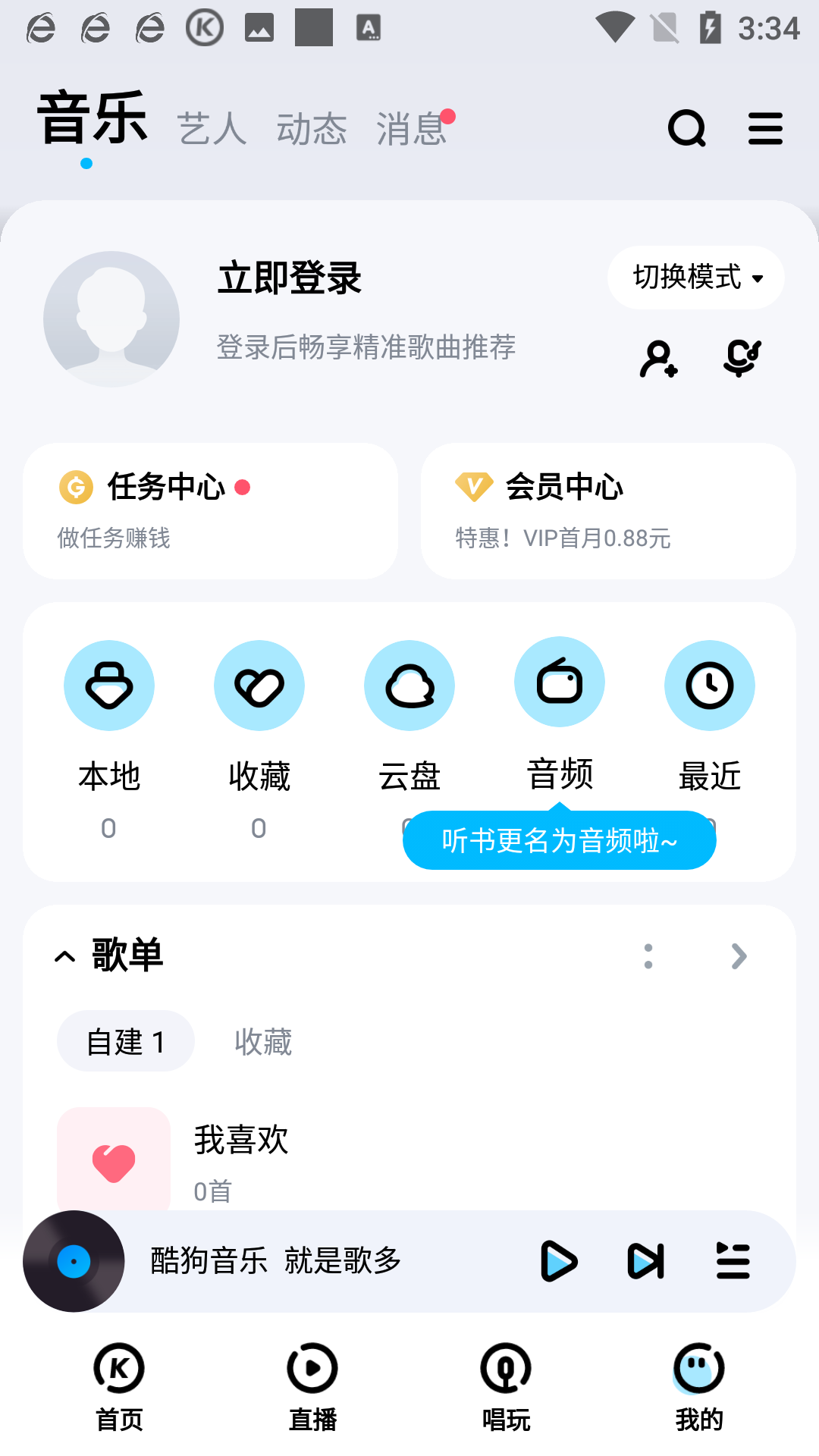Tap the add friend icon
819x1456 pixels.
658,359
